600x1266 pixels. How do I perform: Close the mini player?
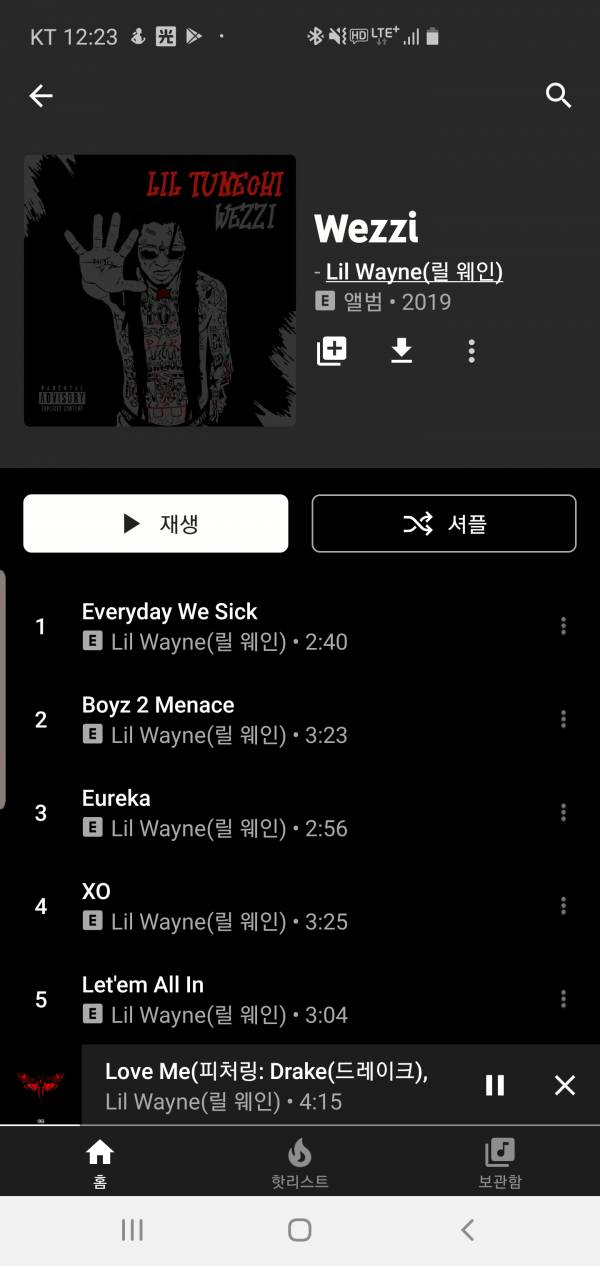pos(565,1085)
